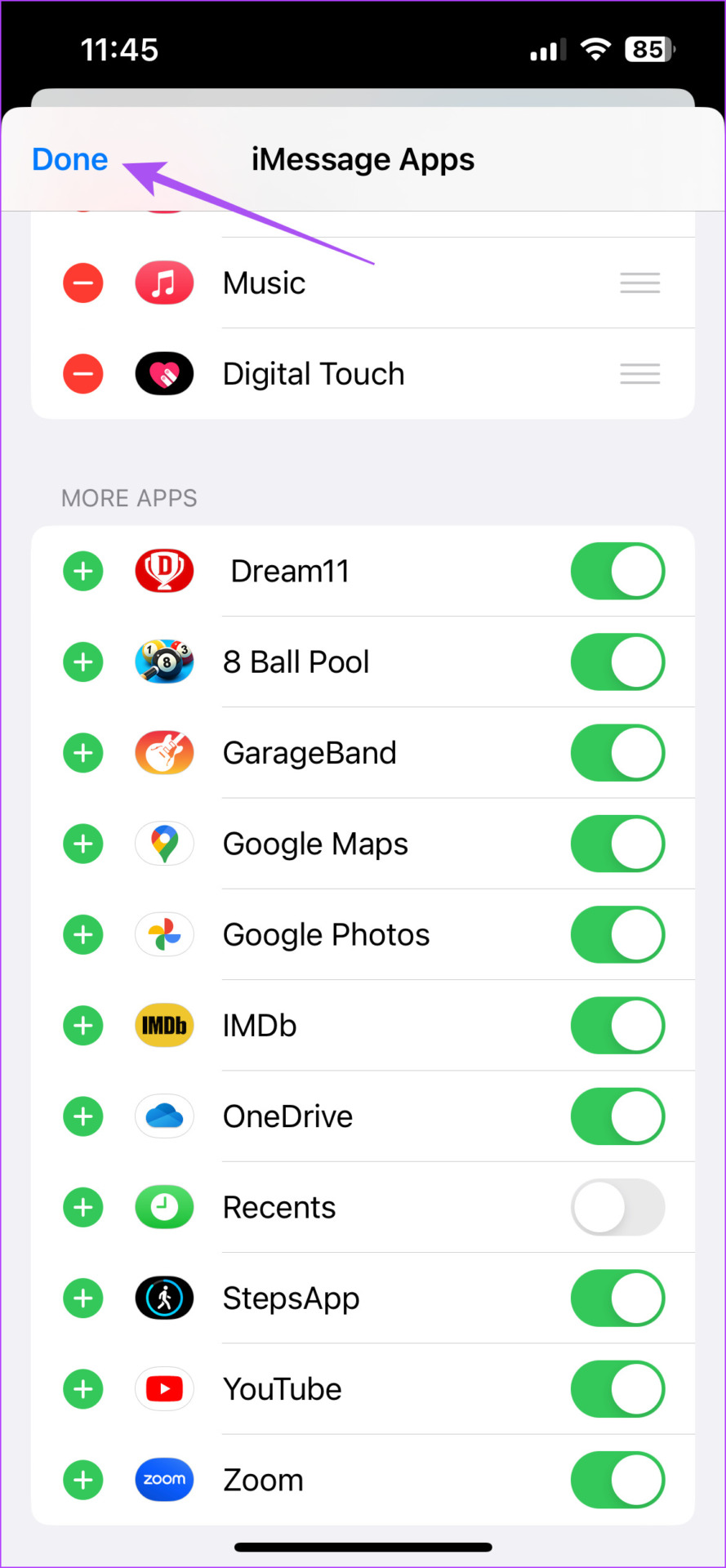Remove Digital Touch using the minus button
Image resolution: width=726 pixels, height=1568 pixels.
coord(82,373)
